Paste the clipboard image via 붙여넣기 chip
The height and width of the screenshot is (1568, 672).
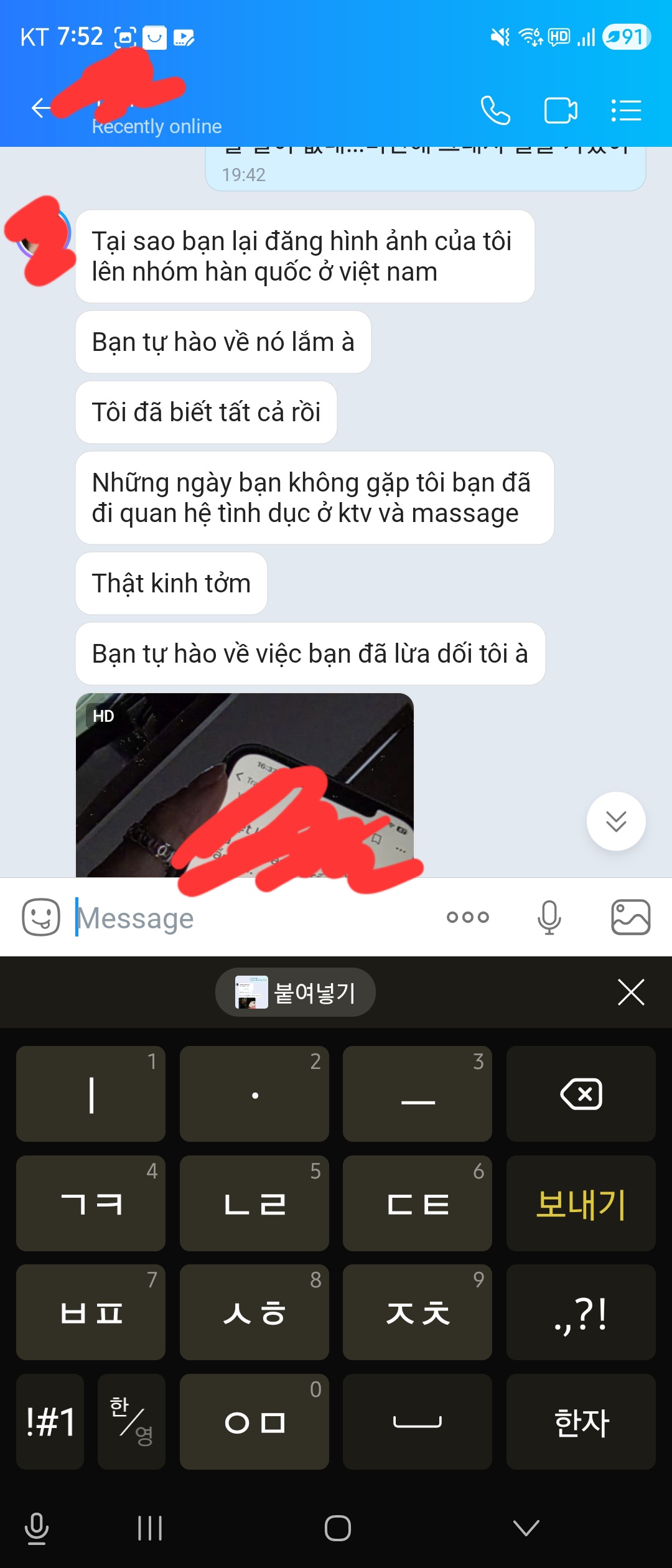tap(296, 992)
